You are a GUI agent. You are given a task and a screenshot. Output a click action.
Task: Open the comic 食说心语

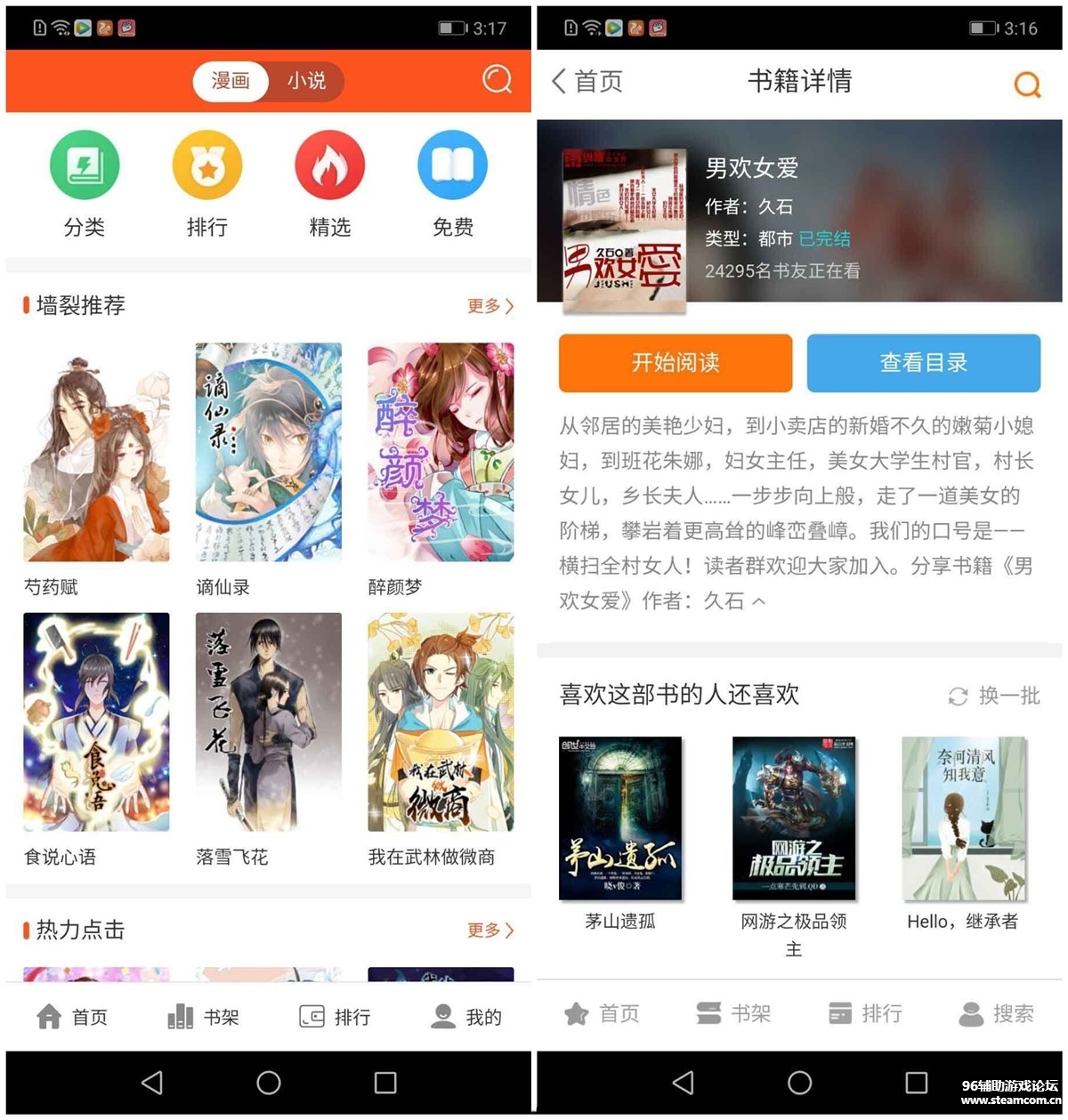pyautogui.click(x=95, y=722)
